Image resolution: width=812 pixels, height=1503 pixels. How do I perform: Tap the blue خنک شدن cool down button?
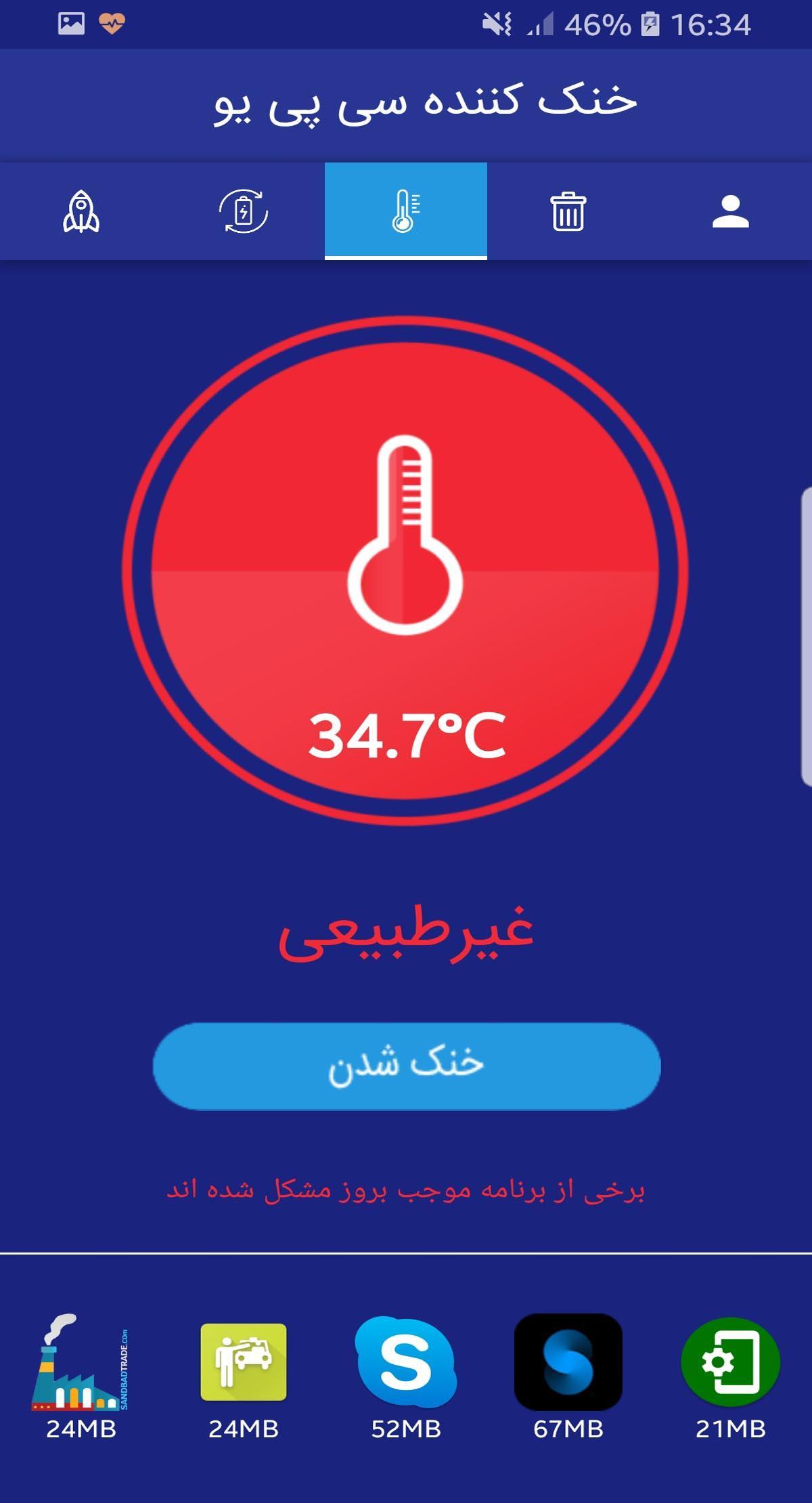[406, 1066]
